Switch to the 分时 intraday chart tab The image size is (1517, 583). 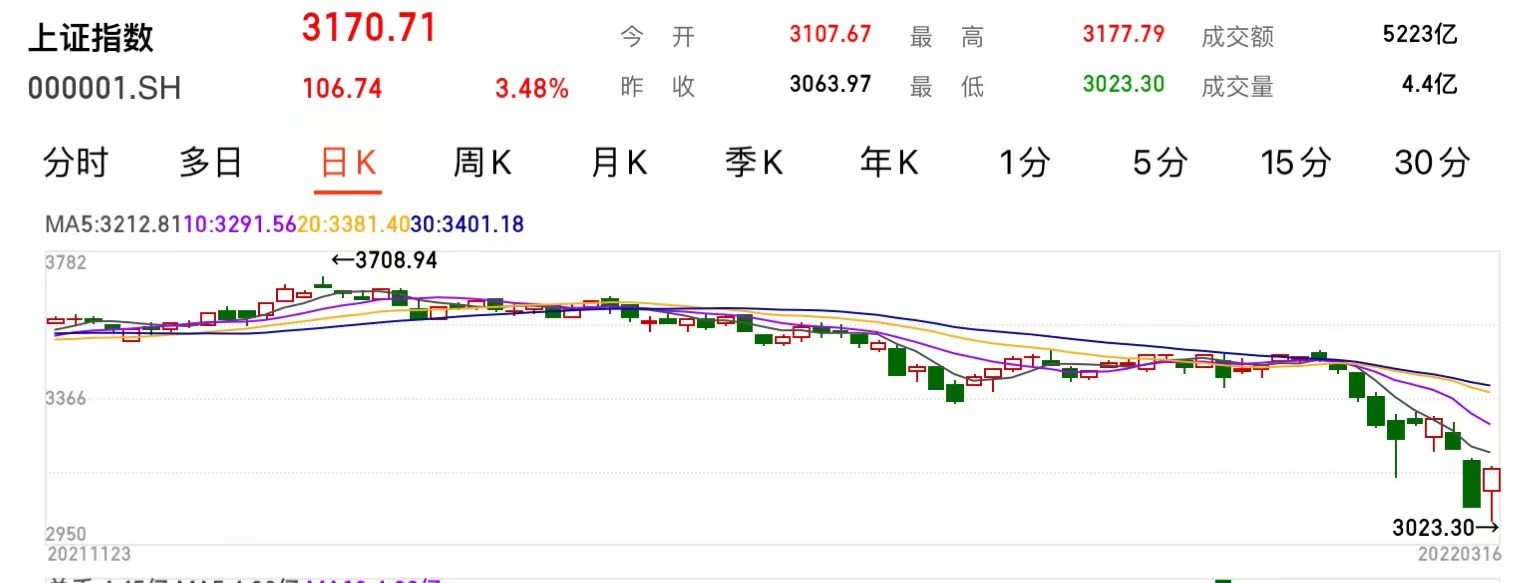coord(75,162)
